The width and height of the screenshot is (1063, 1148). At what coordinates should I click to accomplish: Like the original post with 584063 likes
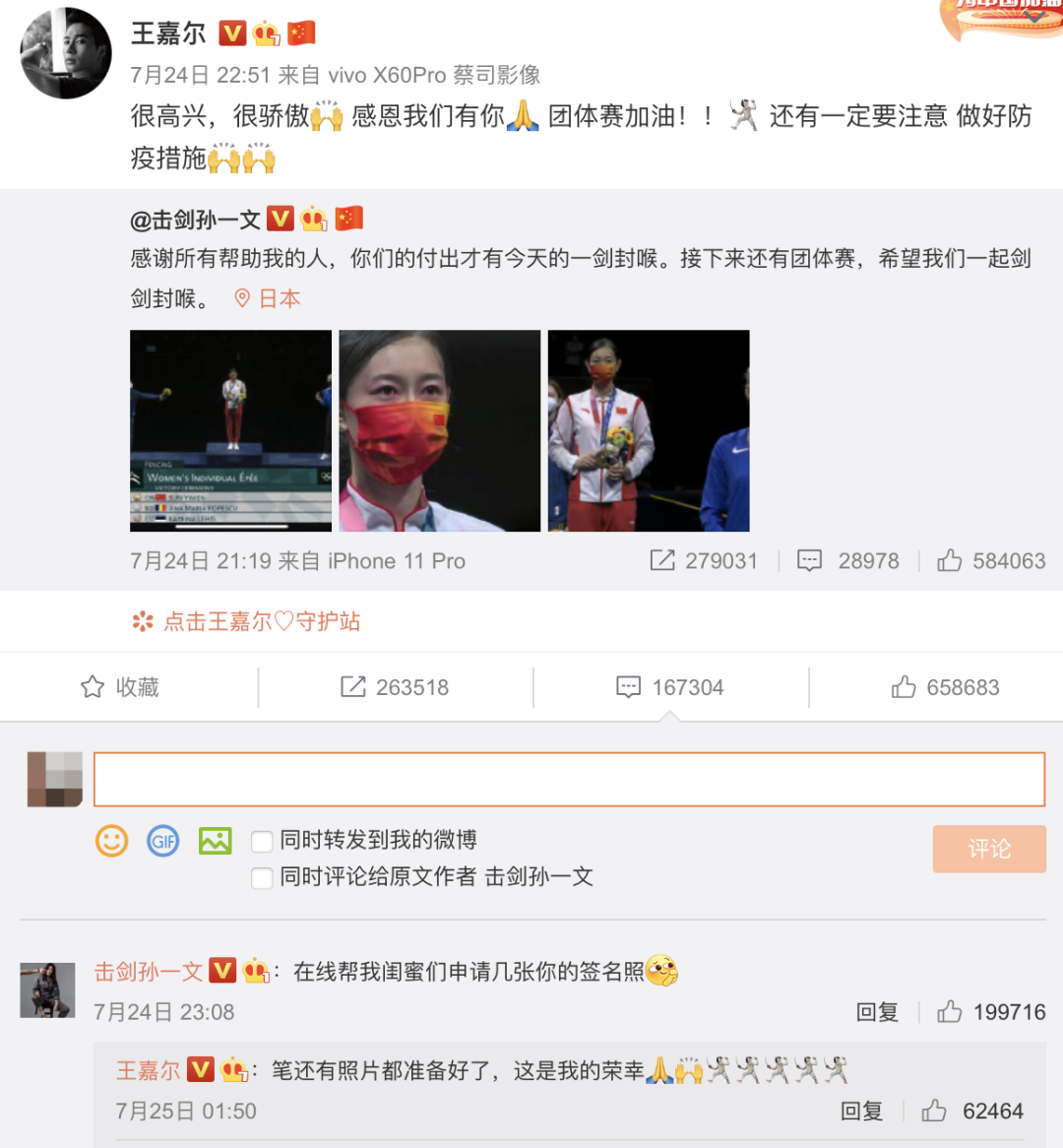tap(991, 561)
